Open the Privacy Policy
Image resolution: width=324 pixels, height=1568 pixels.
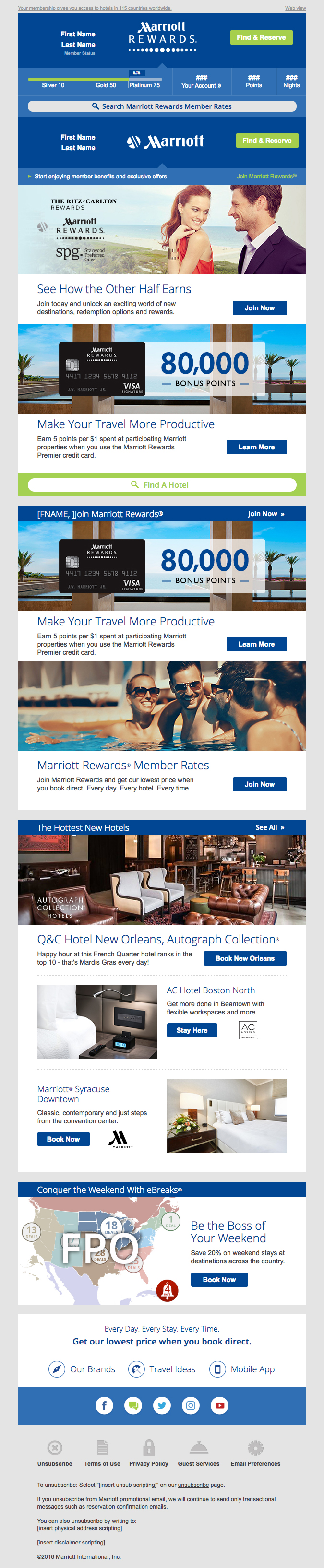[149, 1463]
